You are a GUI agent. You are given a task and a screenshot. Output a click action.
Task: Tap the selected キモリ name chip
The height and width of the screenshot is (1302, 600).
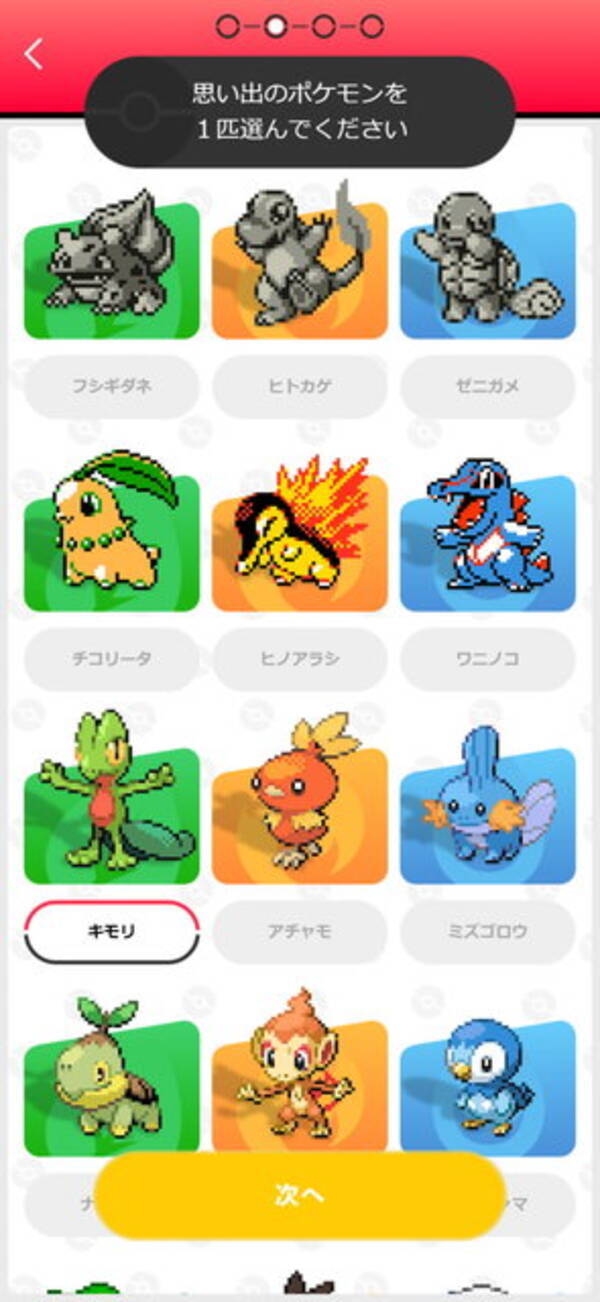[x=112, y=932]
